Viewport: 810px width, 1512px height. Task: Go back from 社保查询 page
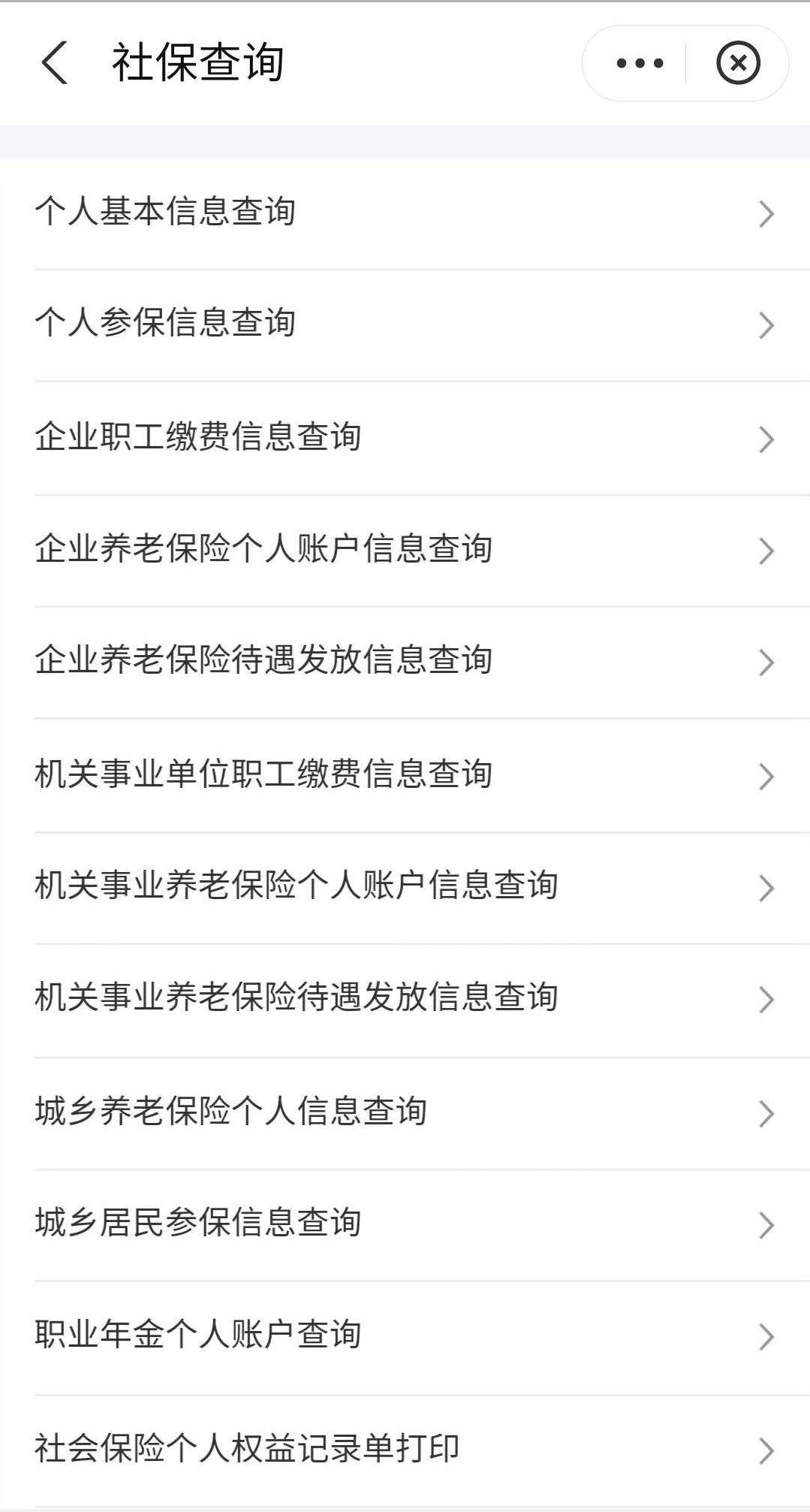point(55,62)
